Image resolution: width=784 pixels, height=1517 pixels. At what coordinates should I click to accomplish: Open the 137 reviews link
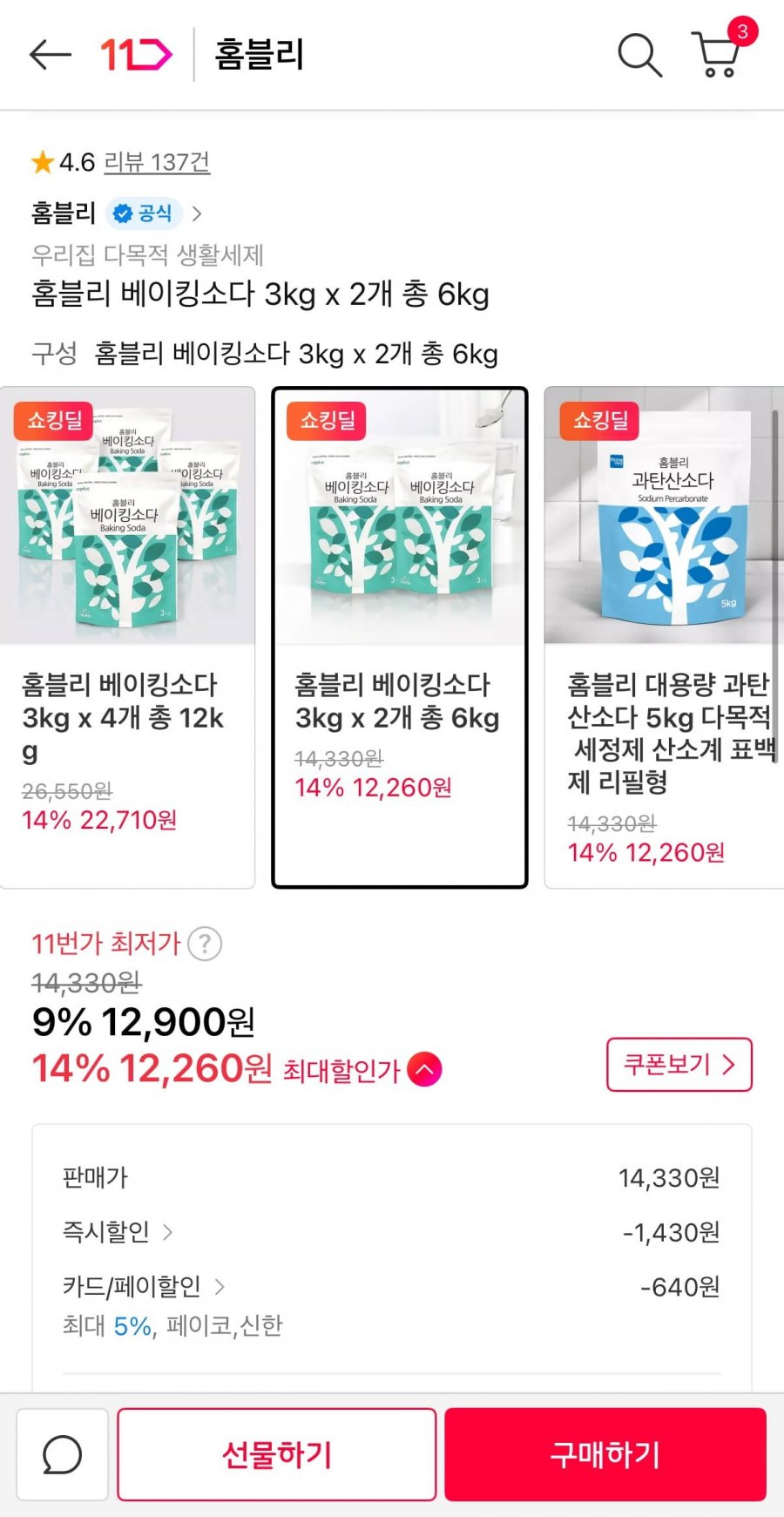tap(157, 162)
